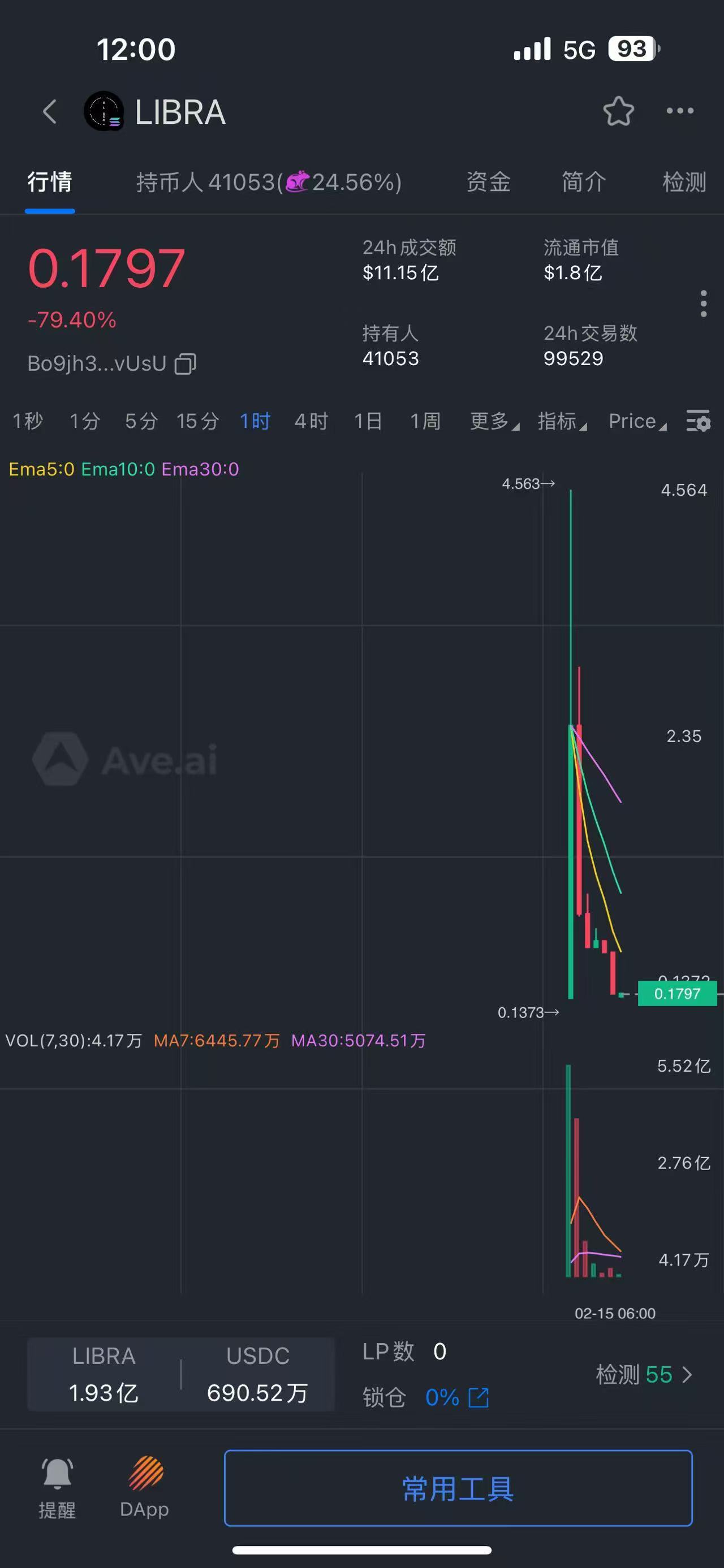The height and width of the screenshot is (1568, 724).
Task: Switch to the 持币人 holders tab
Action: click(269, 182)
